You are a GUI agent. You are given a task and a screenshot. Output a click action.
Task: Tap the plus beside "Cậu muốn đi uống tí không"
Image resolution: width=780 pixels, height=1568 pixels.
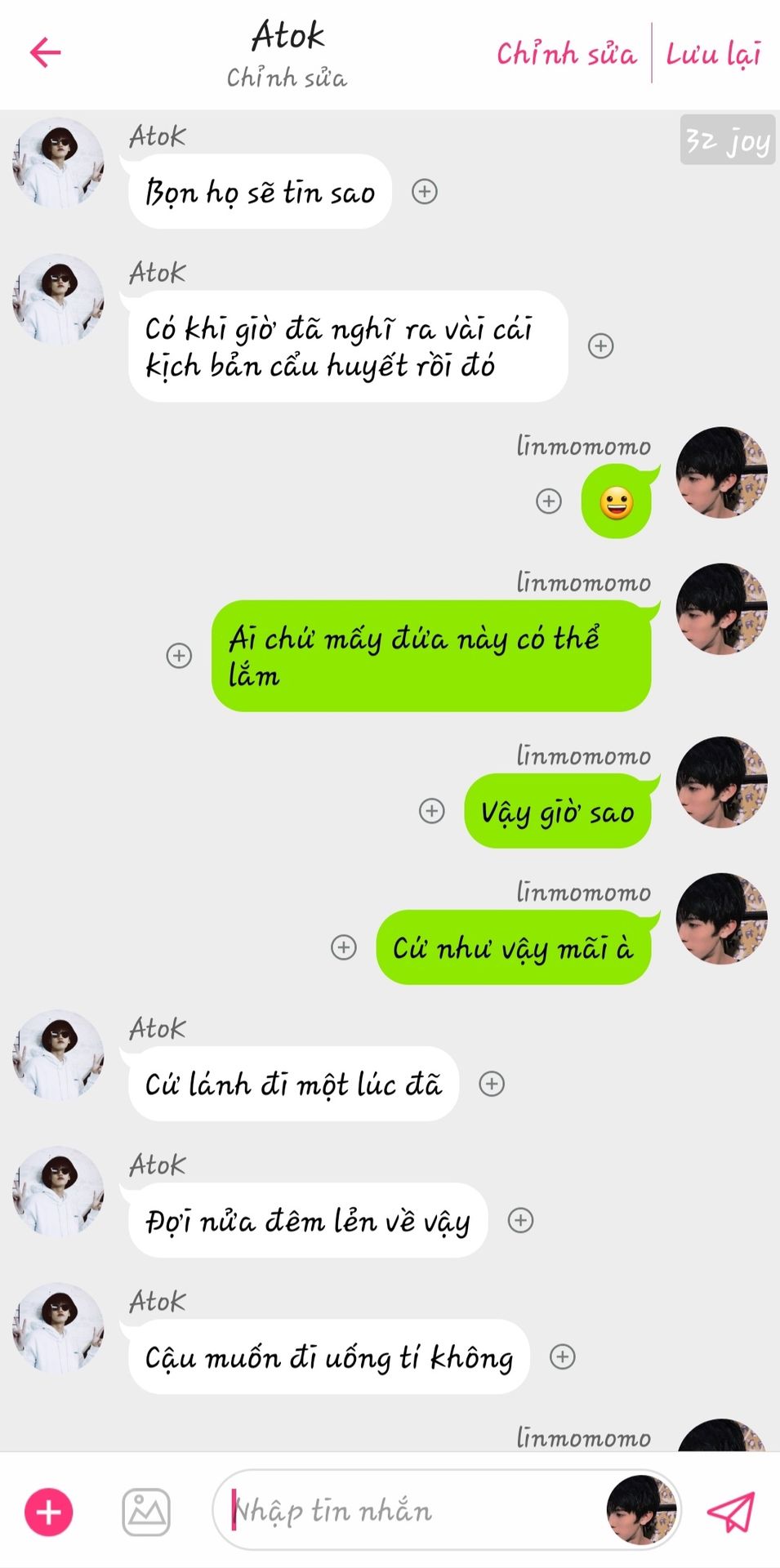[563, 1356]
